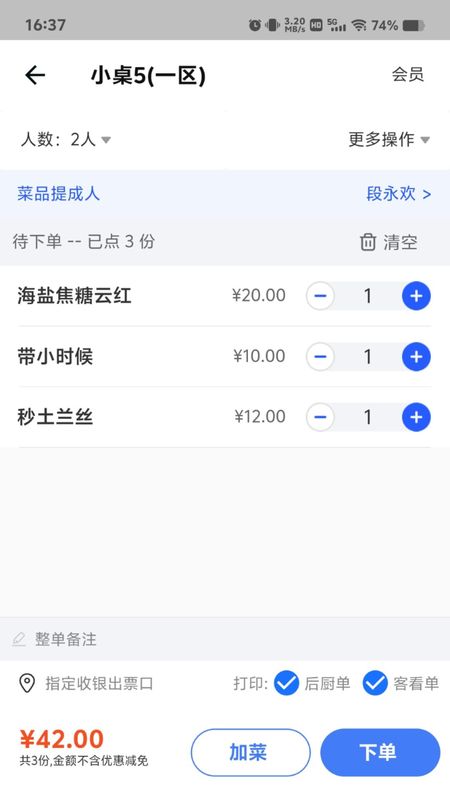This screenshot has width=450, height=800.
Task: Open the 会员 member option
Action: [x=408, y=74]
